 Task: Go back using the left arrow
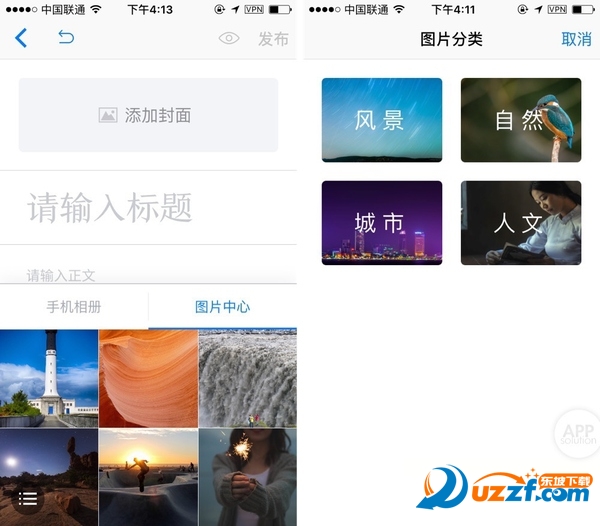click(x=21, y=39)
